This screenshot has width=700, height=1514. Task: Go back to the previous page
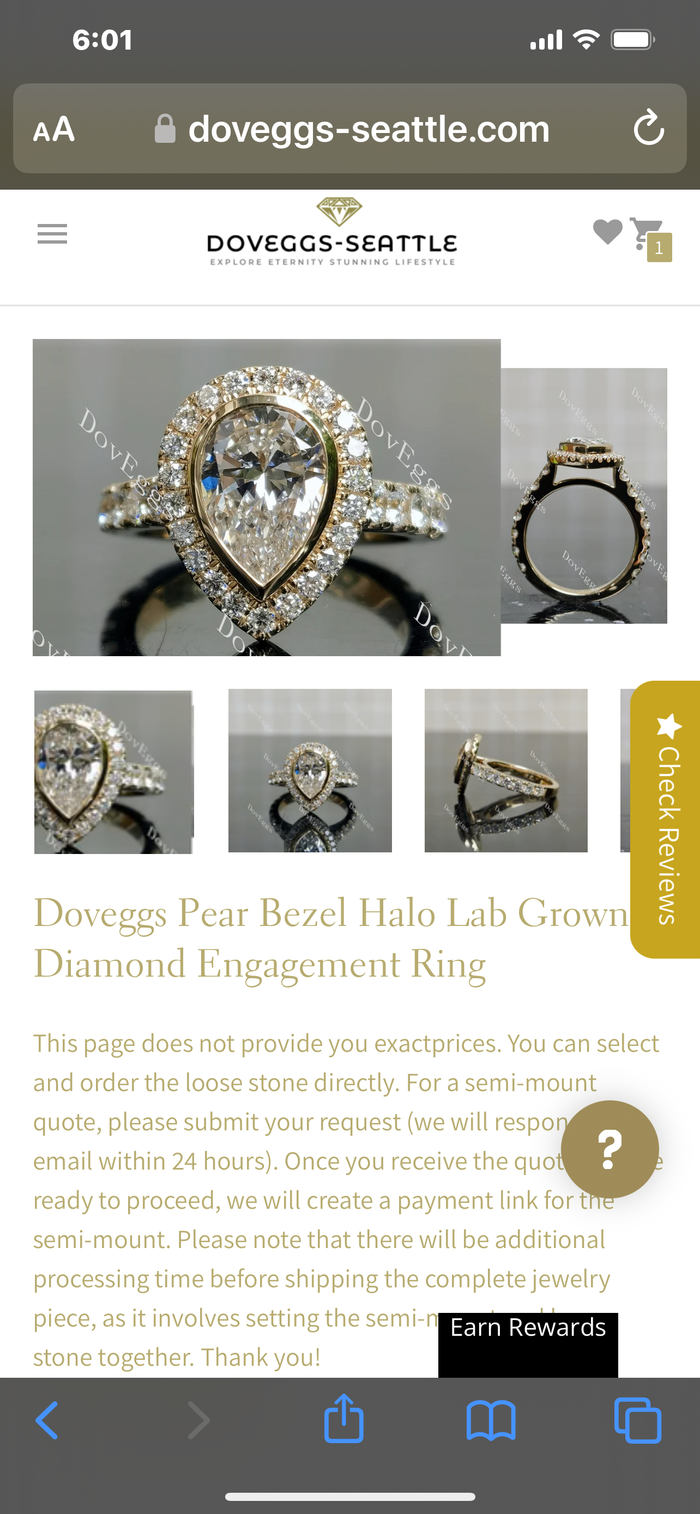pyautogui.click(x=47, y=1420)
